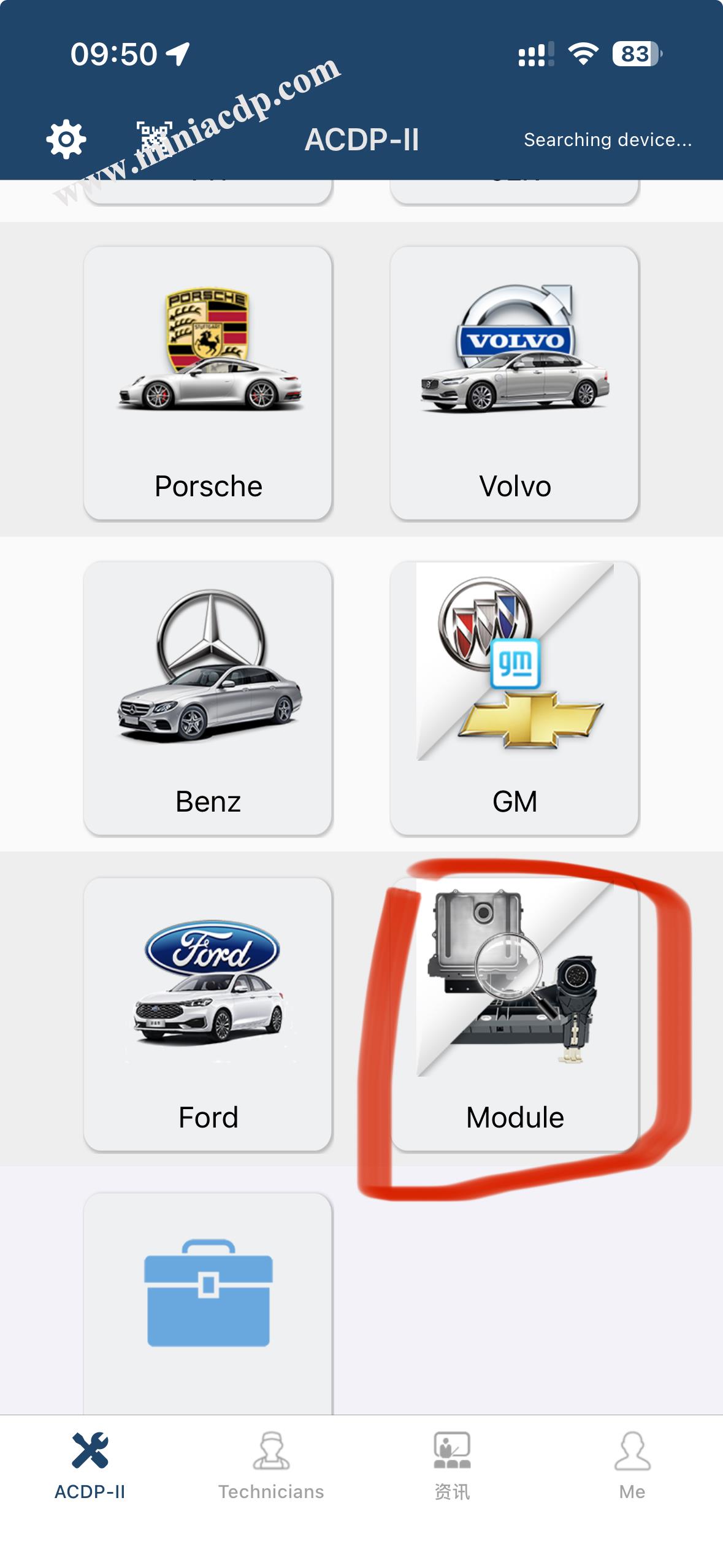723x1568 pixels.
Task: Switch to the 资讯 tab
Action: coord(452,1465)
